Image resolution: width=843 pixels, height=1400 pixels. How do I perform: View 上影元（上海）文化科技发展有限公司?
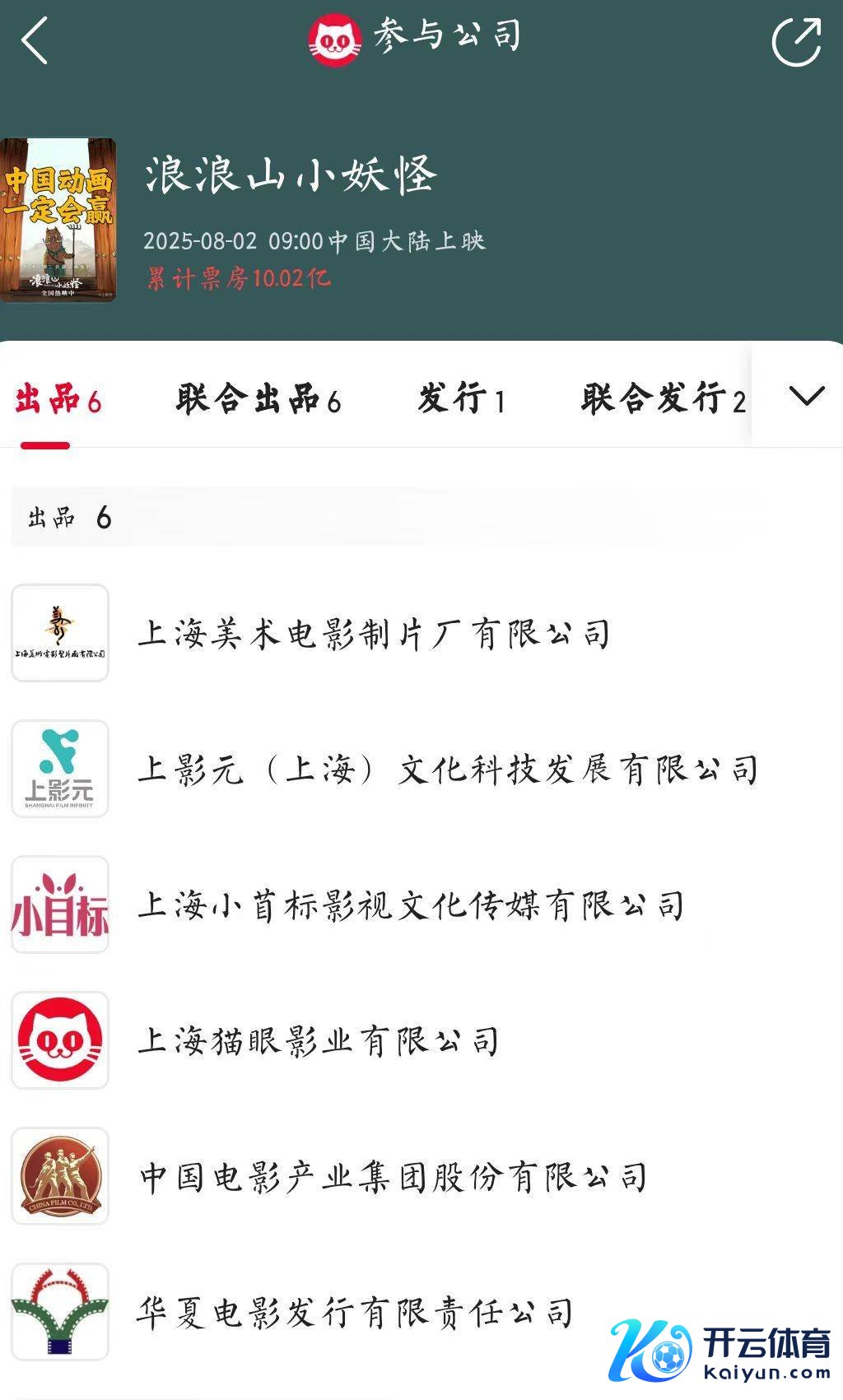pos(447,770)
